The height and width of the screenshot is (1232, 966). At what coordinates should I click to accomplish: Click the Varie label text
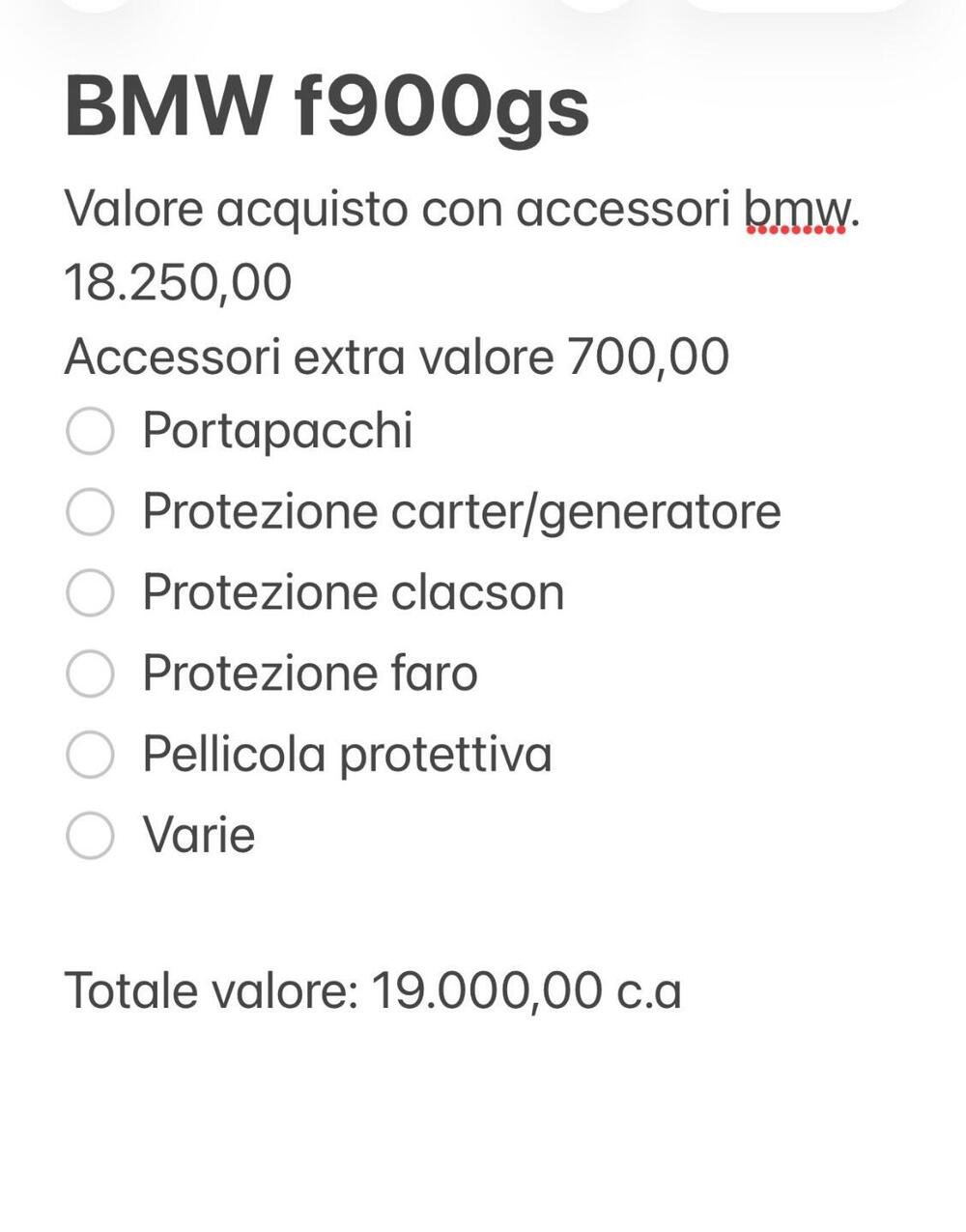[198, 835]
